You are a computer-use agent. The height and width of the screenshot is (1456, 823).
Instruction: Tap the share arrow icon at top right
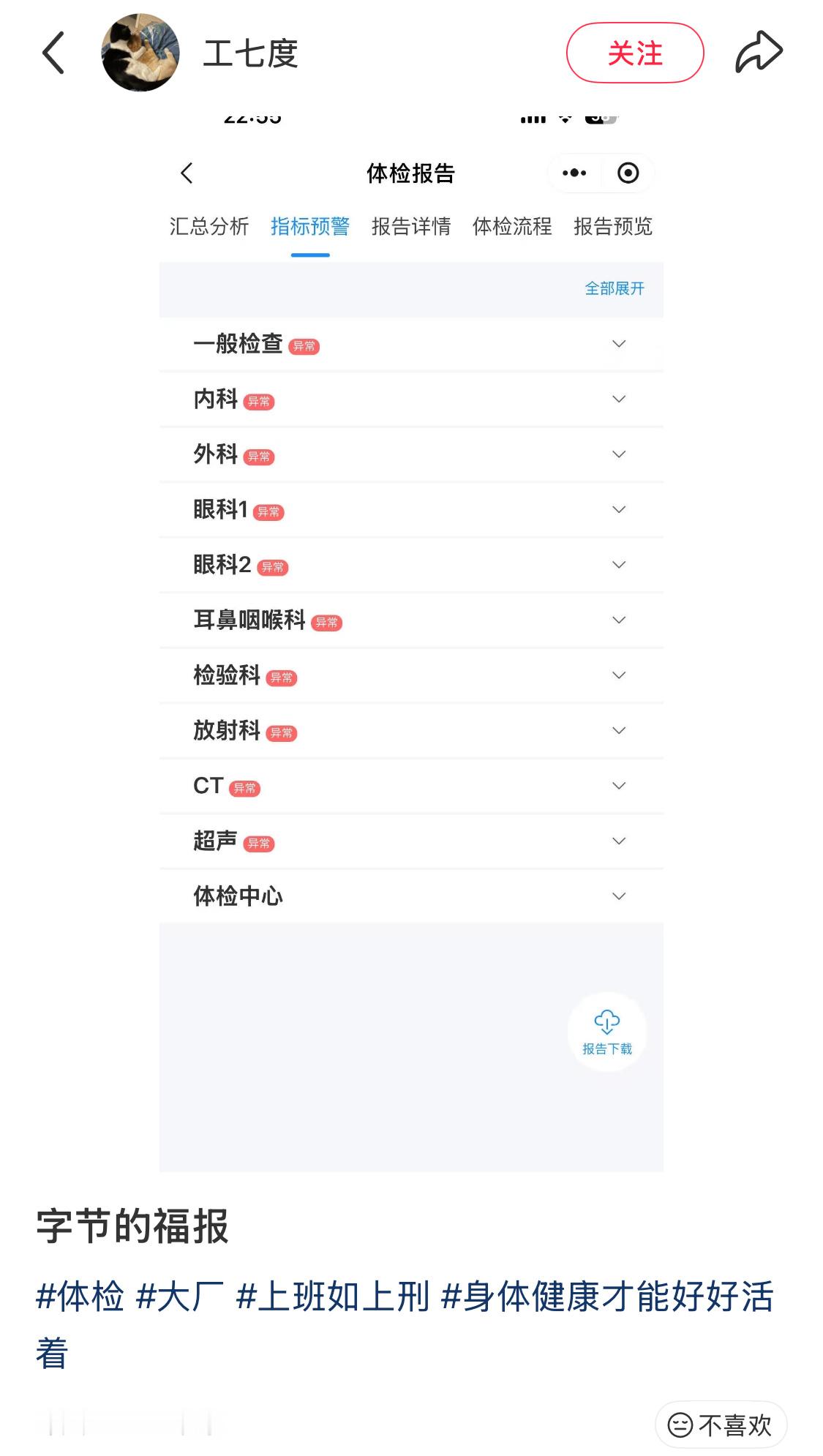point(759,51)
